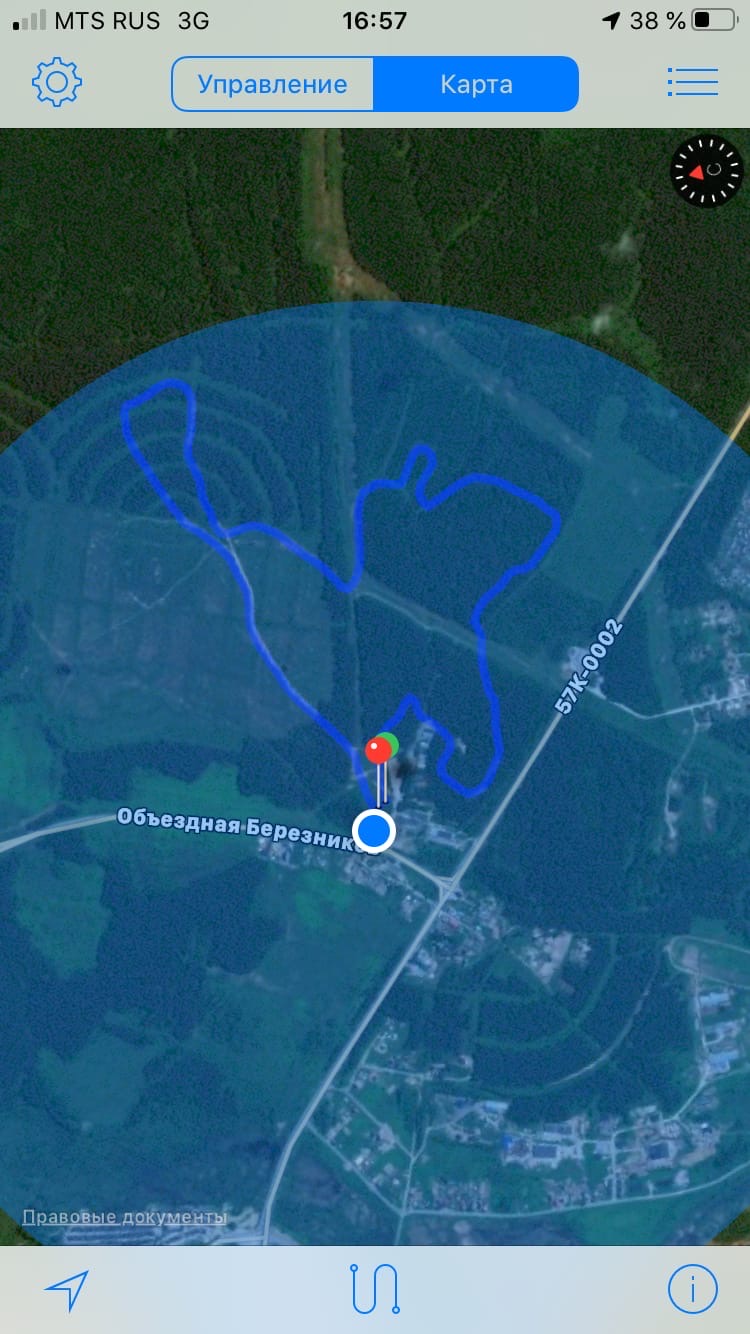
Task: Open settings with the gear icon
Action: (57, 83)
